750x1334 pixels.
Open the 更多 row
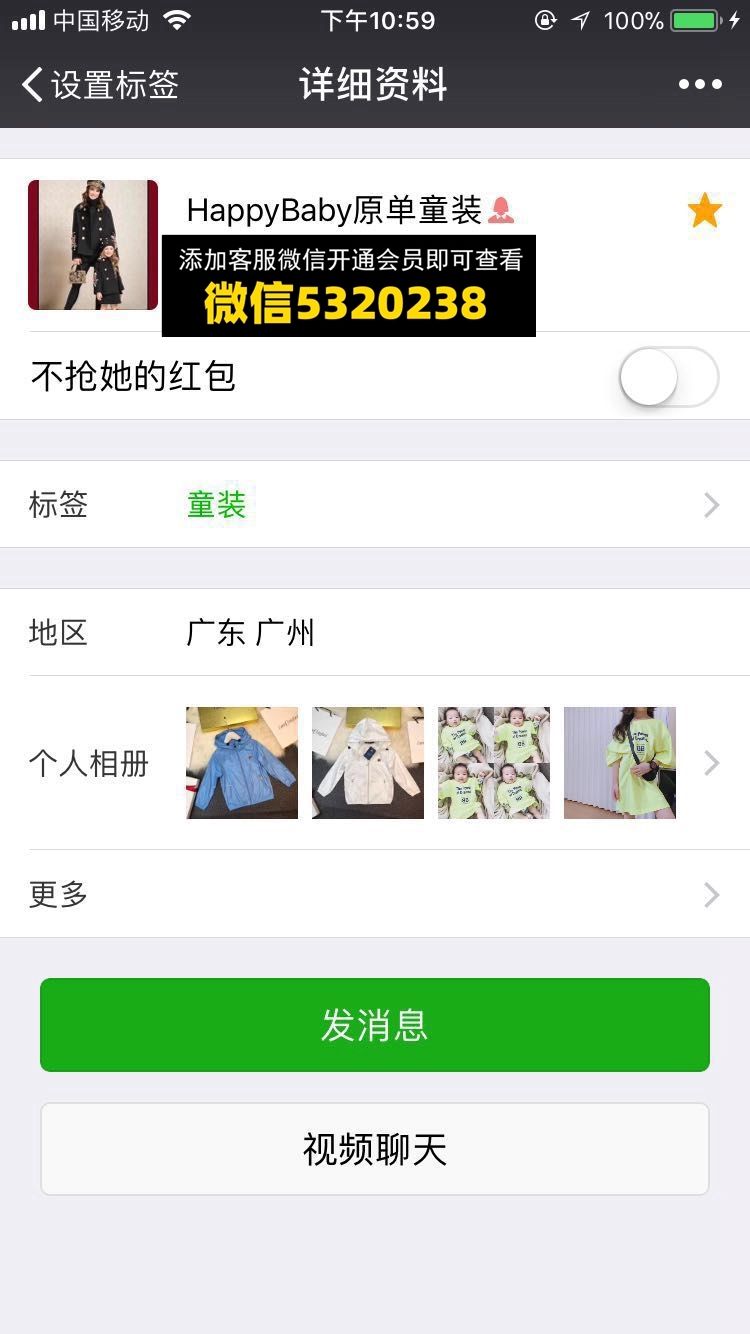pyautogui.click(x=375, y=894)
